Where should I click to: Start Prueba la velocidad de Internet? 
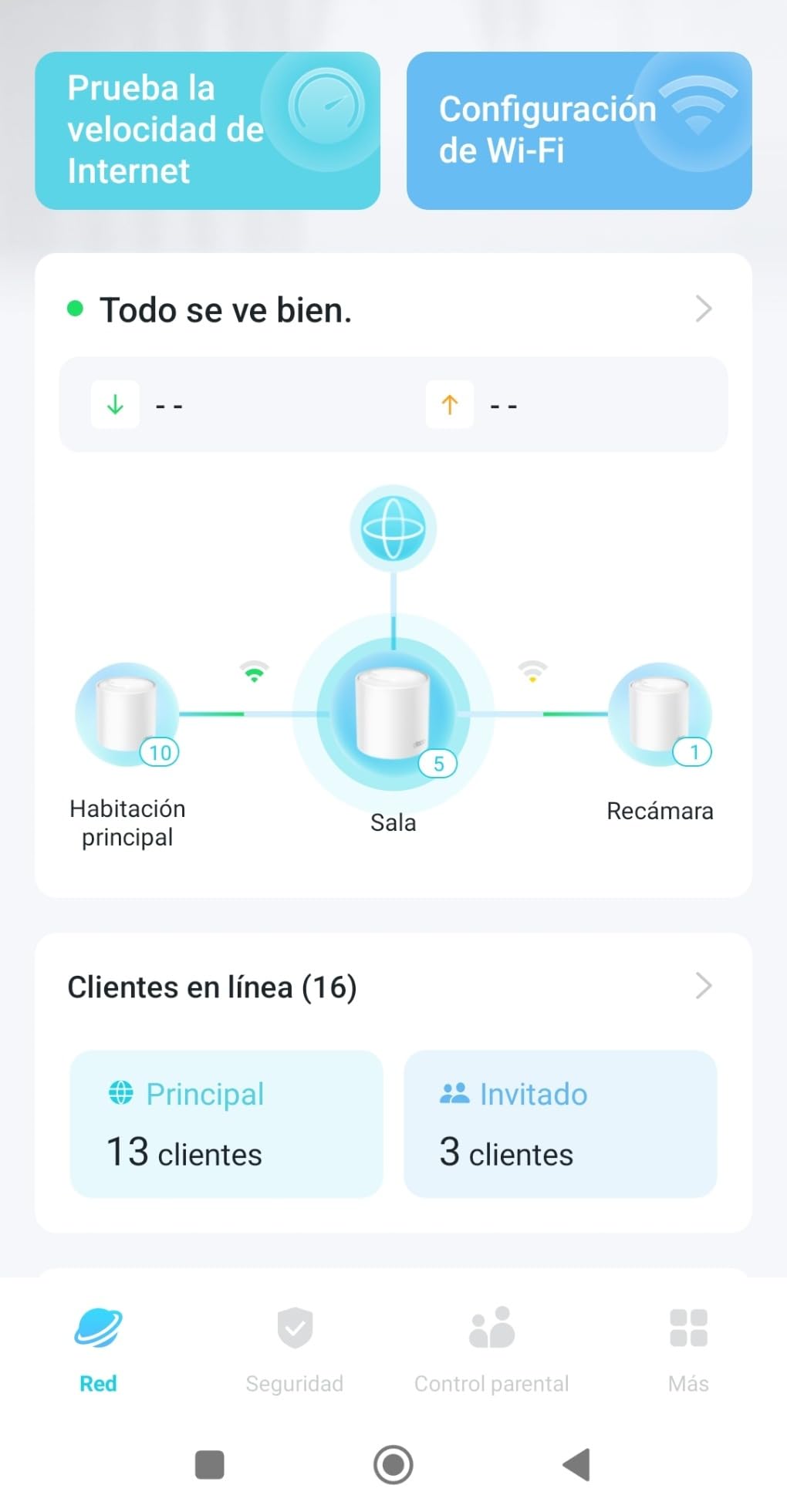click(207, 130)
